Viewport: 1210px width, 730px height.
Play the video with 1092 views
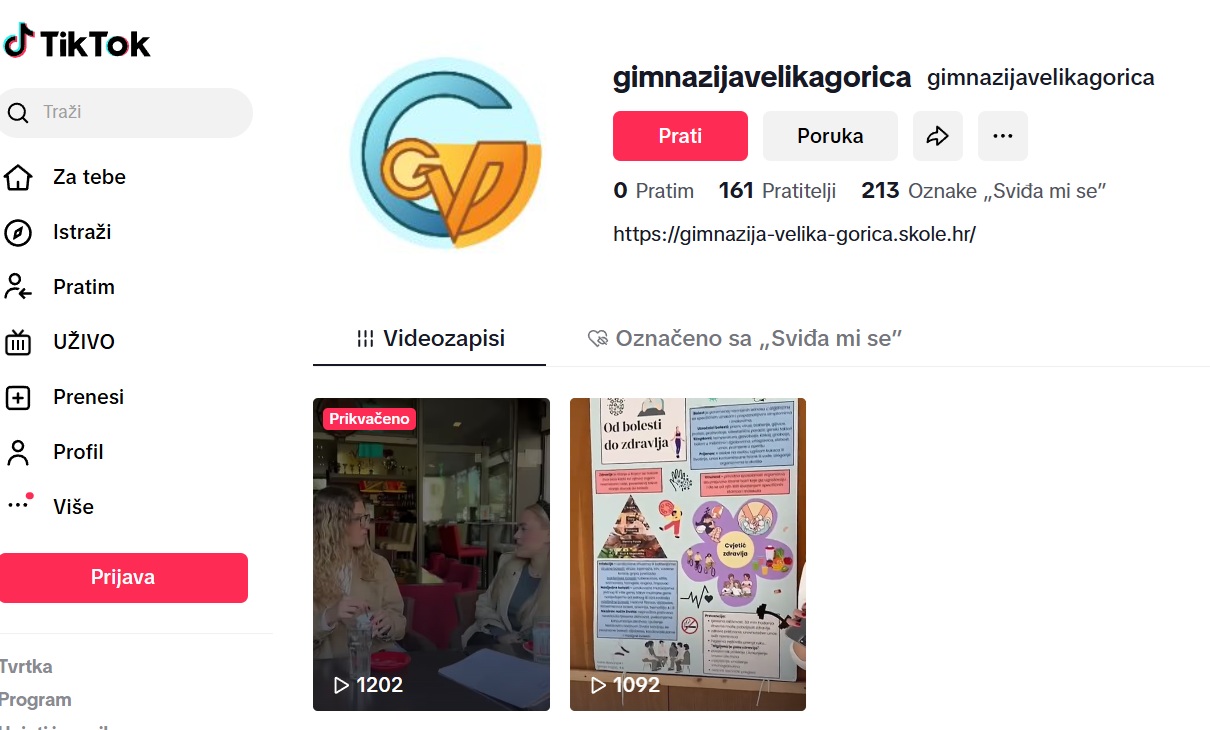coord(687,554)
